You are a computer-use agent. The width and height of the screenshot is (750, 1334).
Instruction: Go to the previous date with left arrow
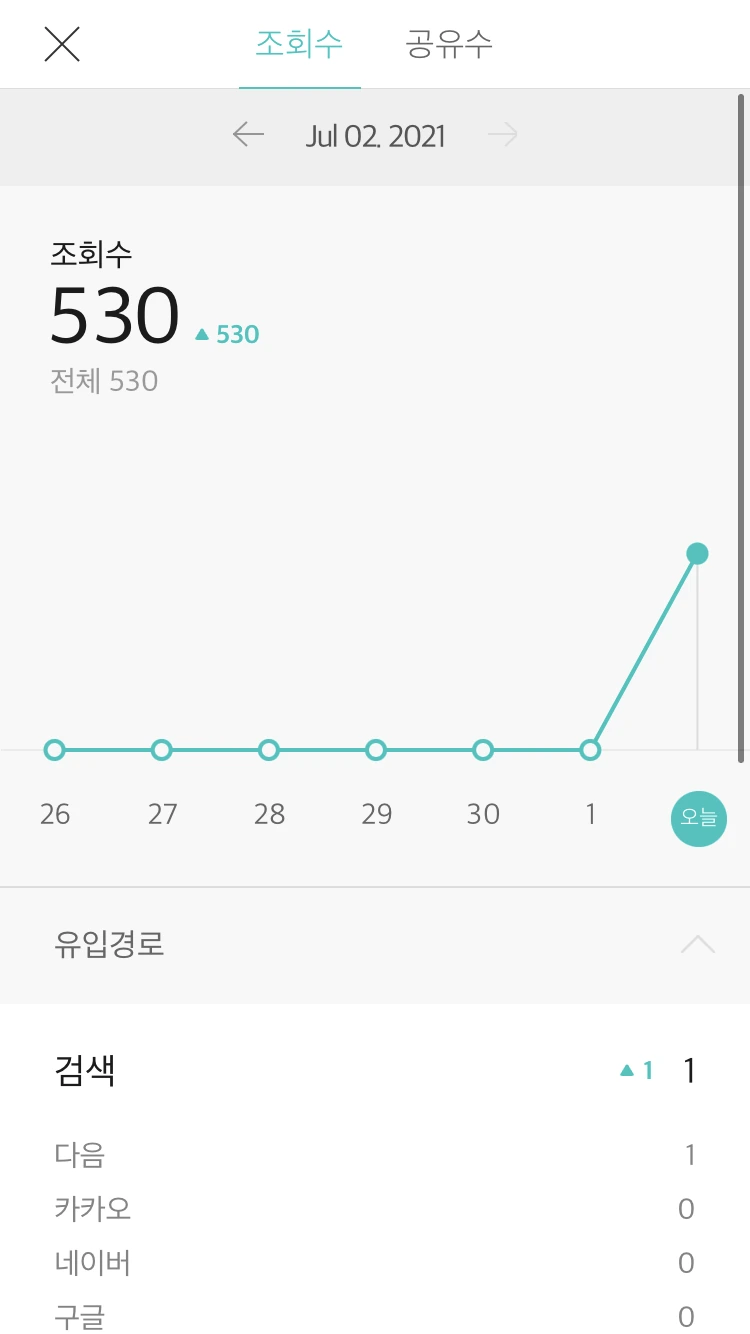pos(248,135)
